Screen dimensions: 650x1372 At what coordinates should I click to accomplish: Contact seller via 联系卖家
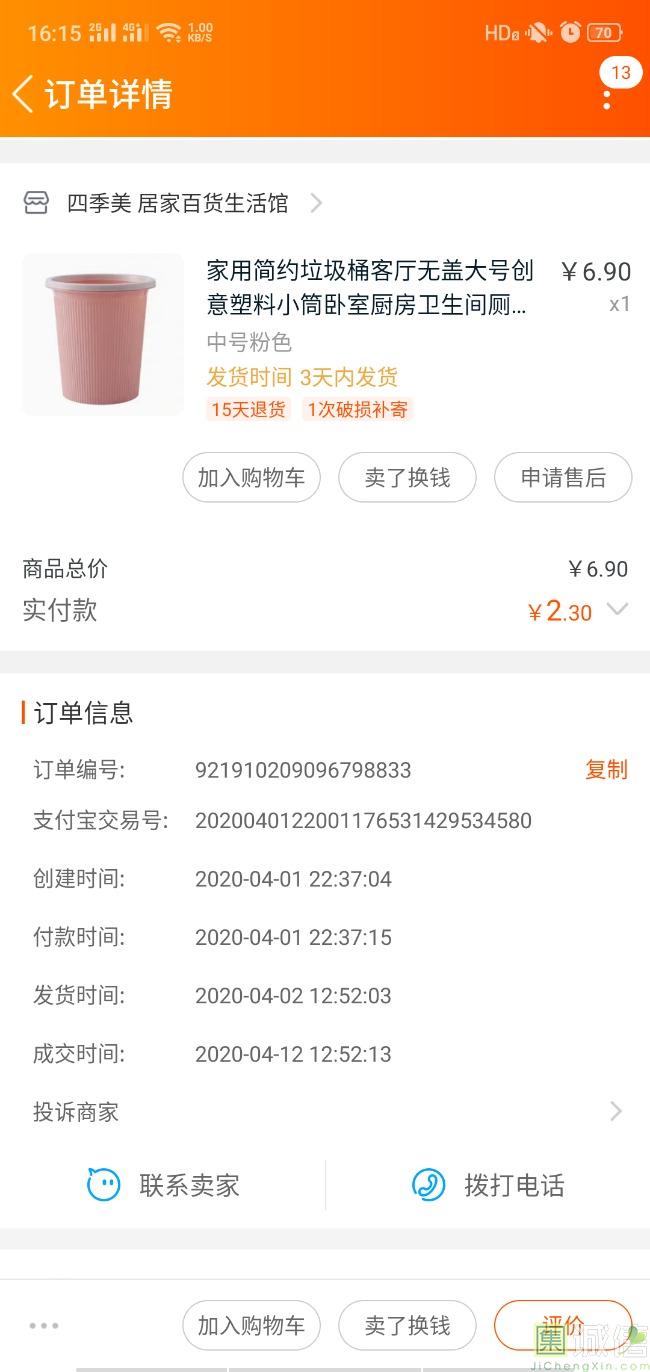[163, 1186]
